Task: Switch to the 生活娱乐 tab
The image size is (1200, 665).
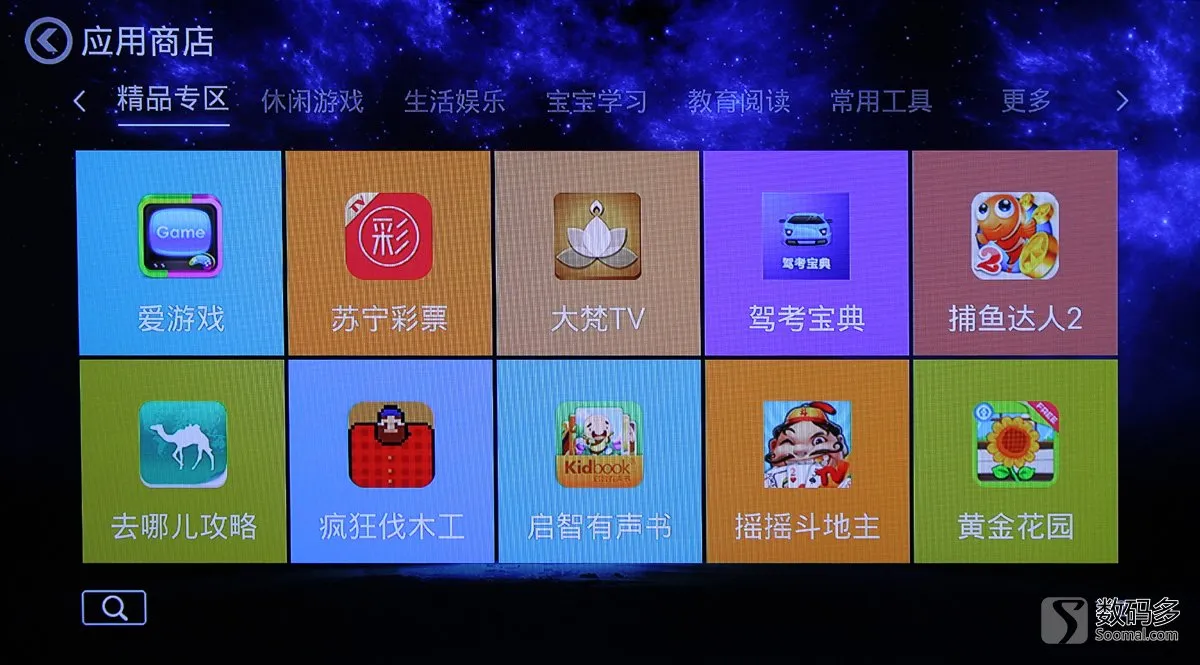Action: (x=454, y=101)
